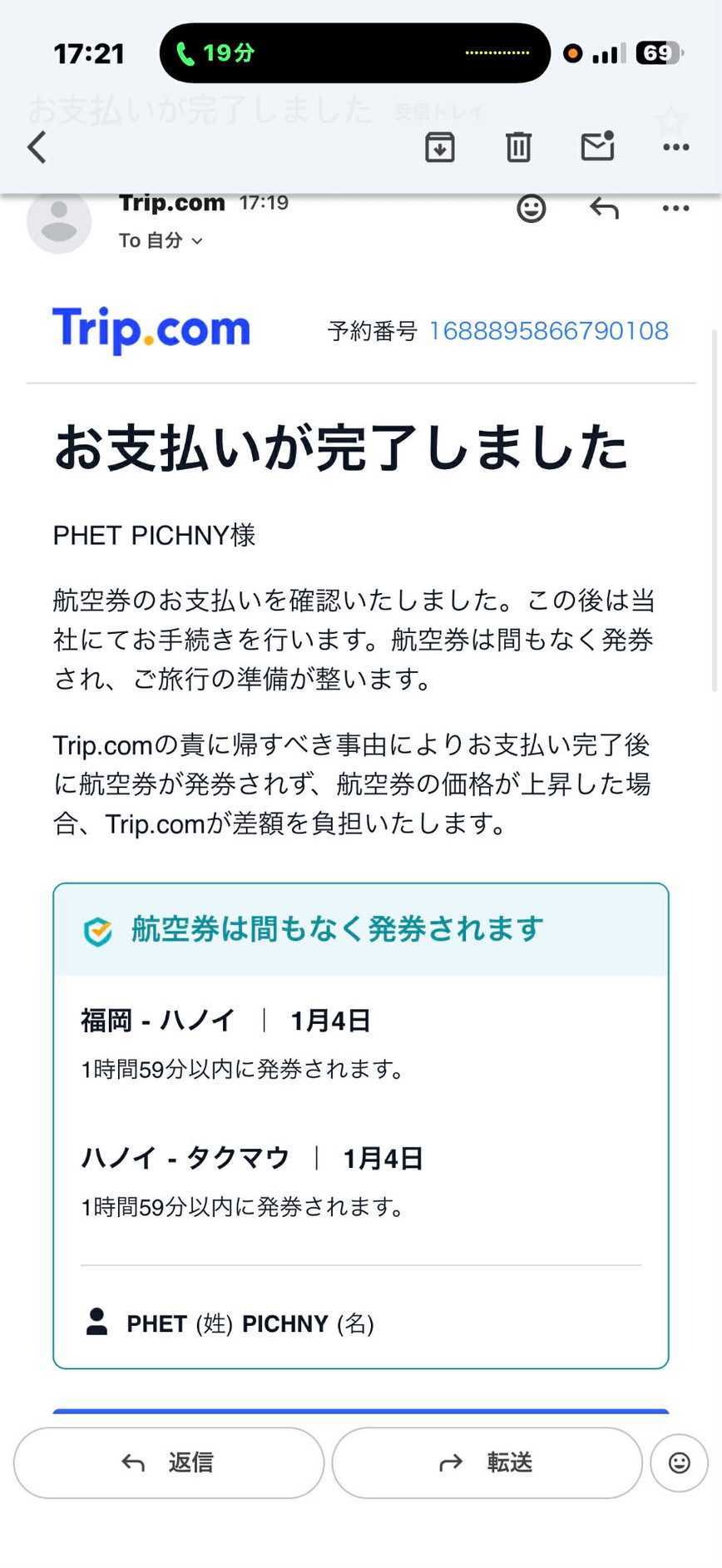The height and width of the screenshot is (1568, 722).
Task: Delete this email with the trash icon
Action: [518, 147]
